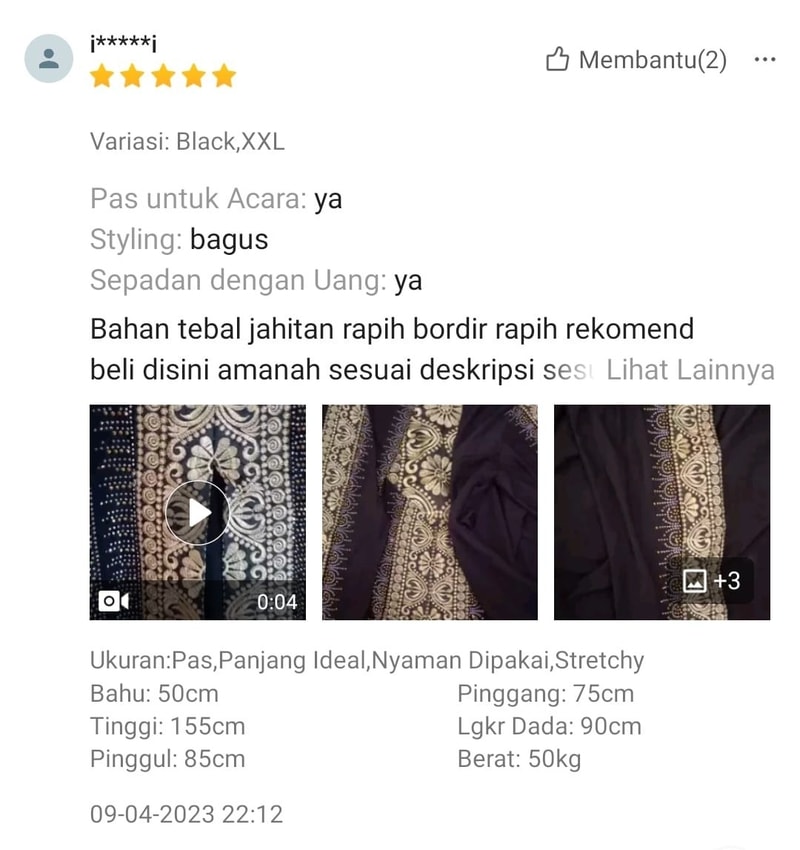The width and height of the screenshot is (800, 850).
Task: Open the third photo with +3 more
Action: [x=662, y=512]
